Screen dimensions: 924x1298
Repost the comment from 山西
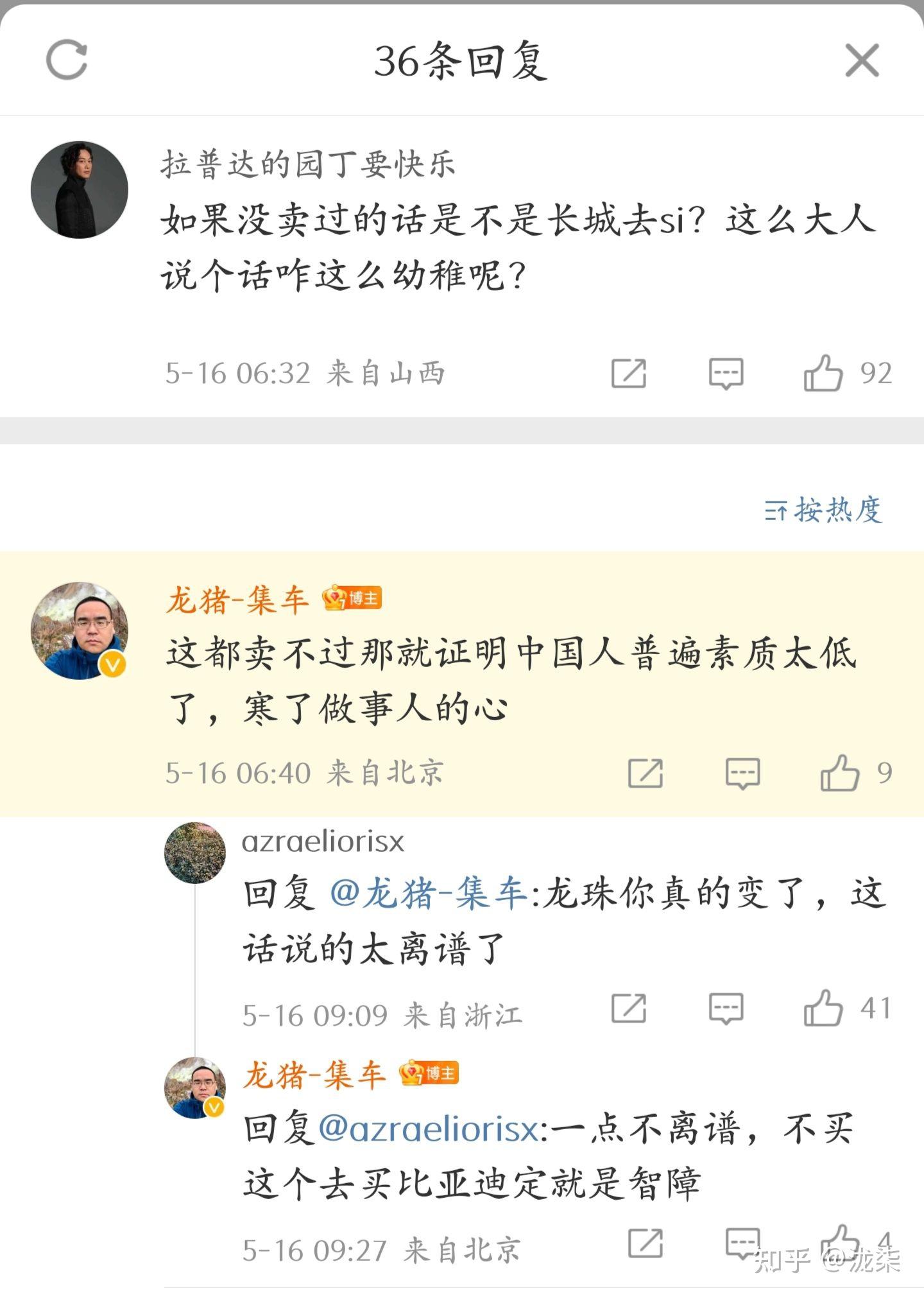pos(628,374)
